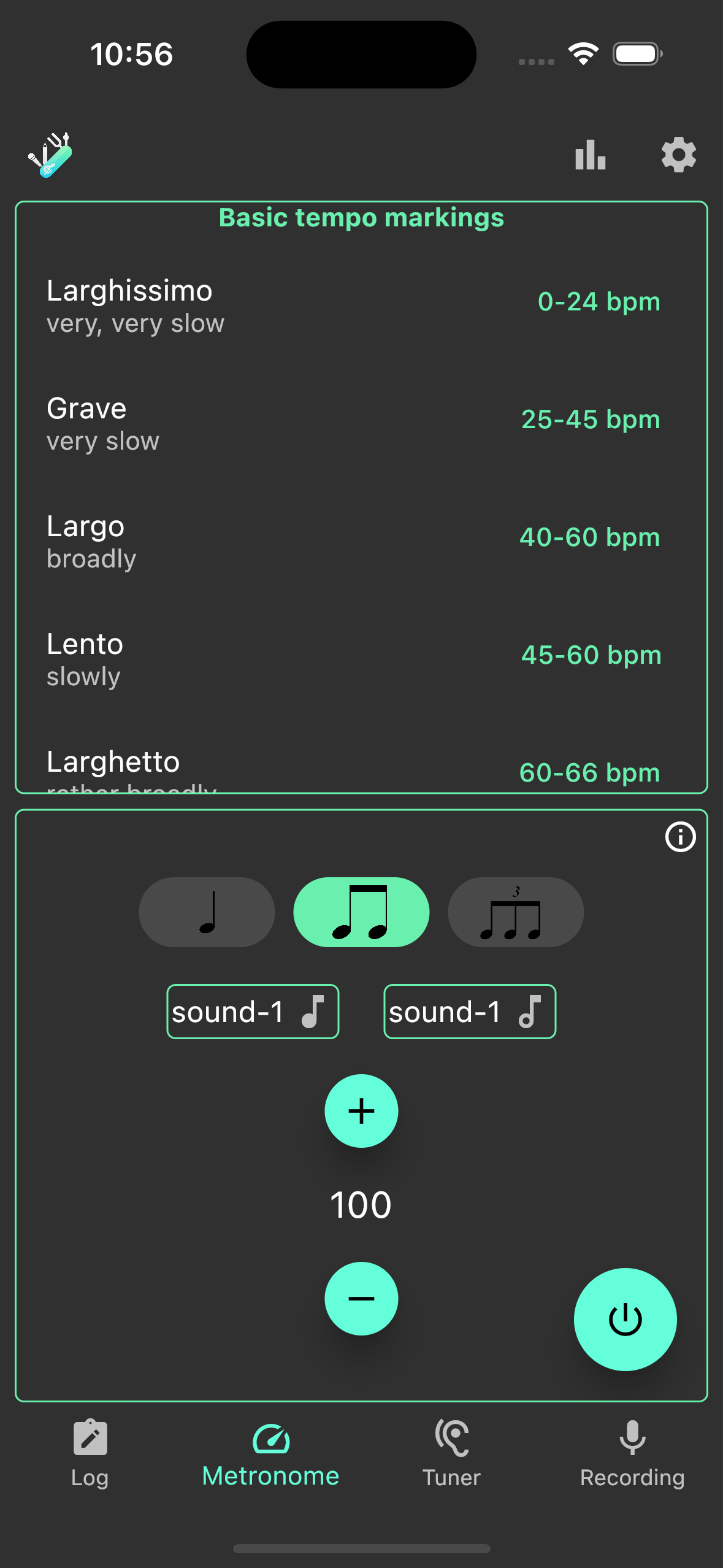Switch to the Tuner tab
Screen dimensions: 723x1568
click(451, 1453)
